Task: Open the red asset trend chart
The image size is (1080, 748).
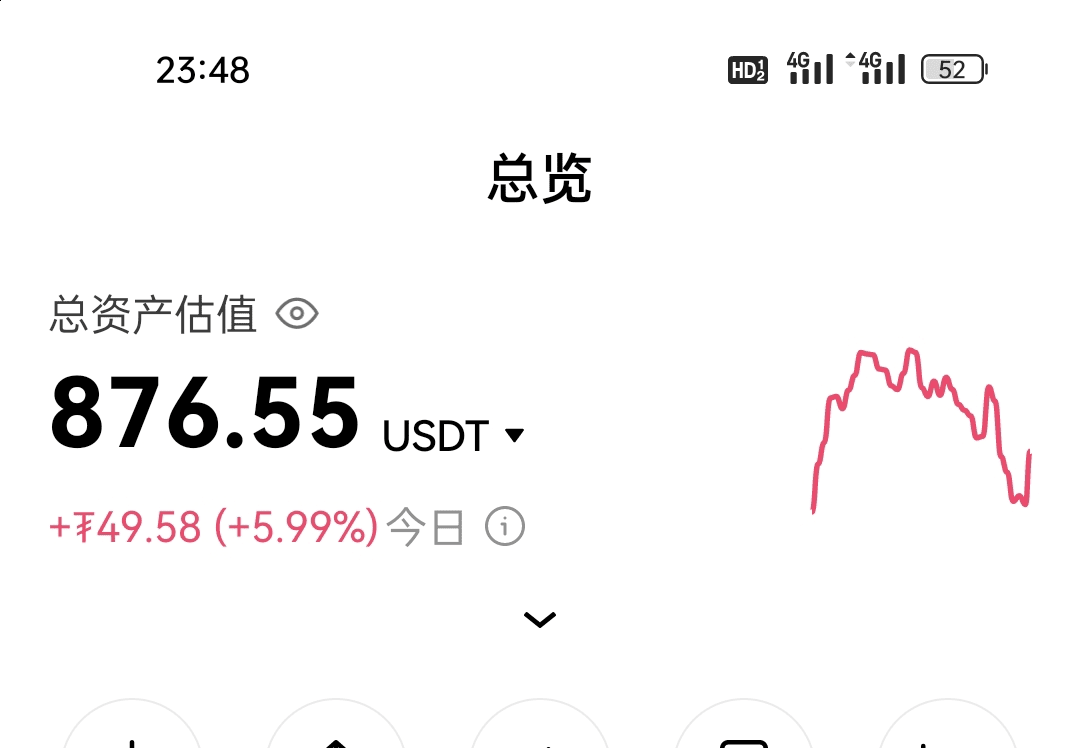Action: (921, 430)
